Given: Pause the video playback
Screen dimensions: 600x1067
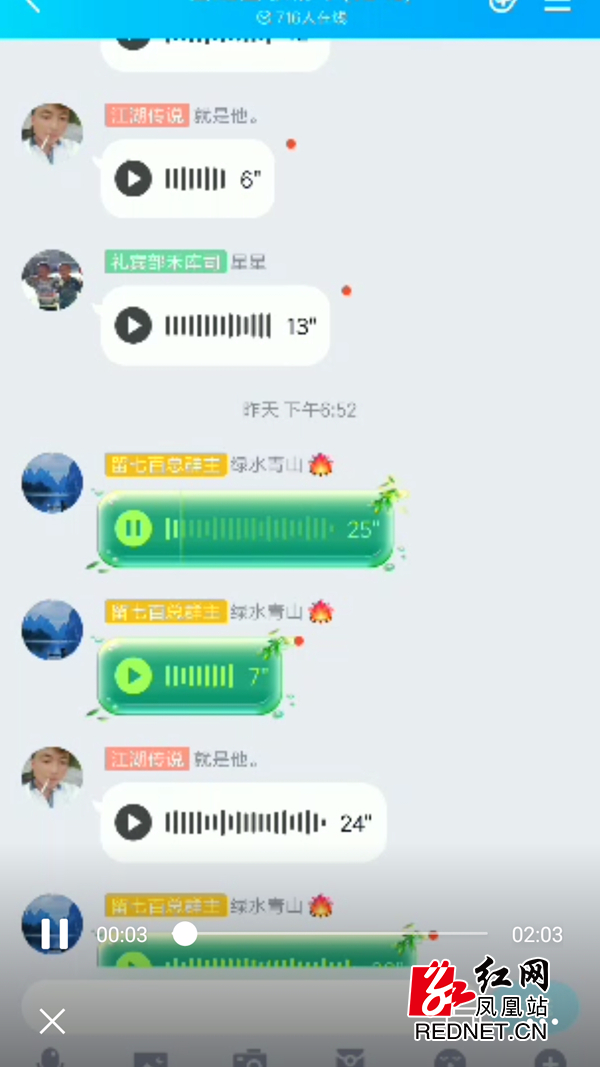Looking at the screenshot, I should click(x=54, y=934).
